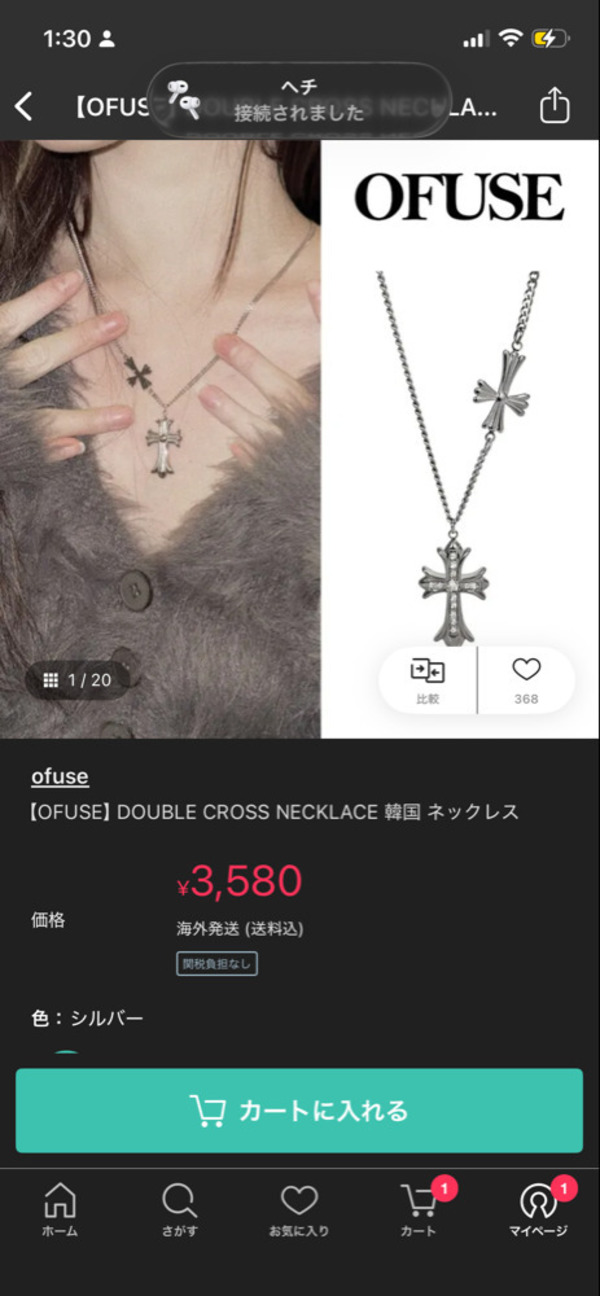
Task: Go to the ホーム tab
Action: [60, 1208]
